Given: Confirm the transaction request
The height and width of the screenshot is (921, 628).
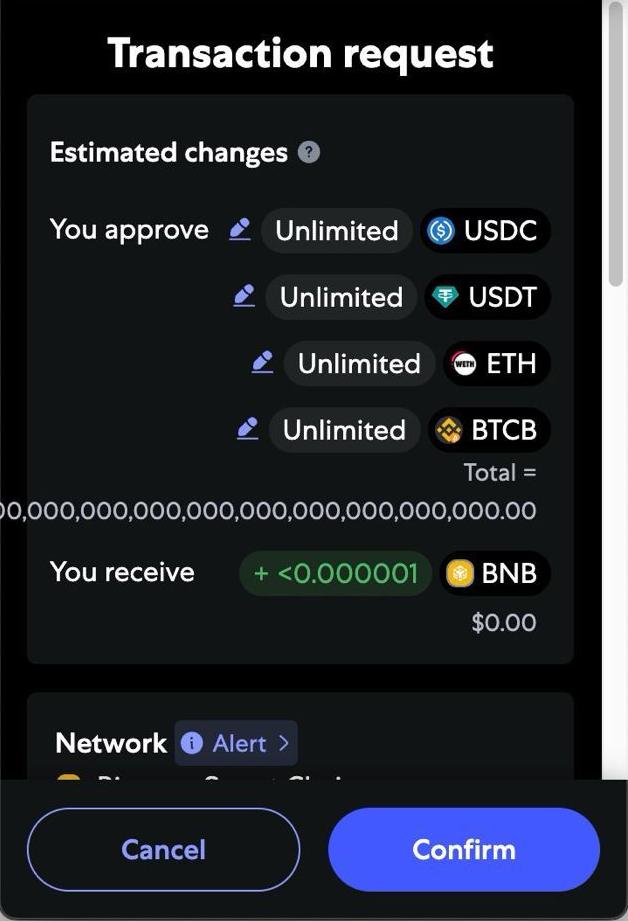Looking at the screenshot, I should pos(464,849).
